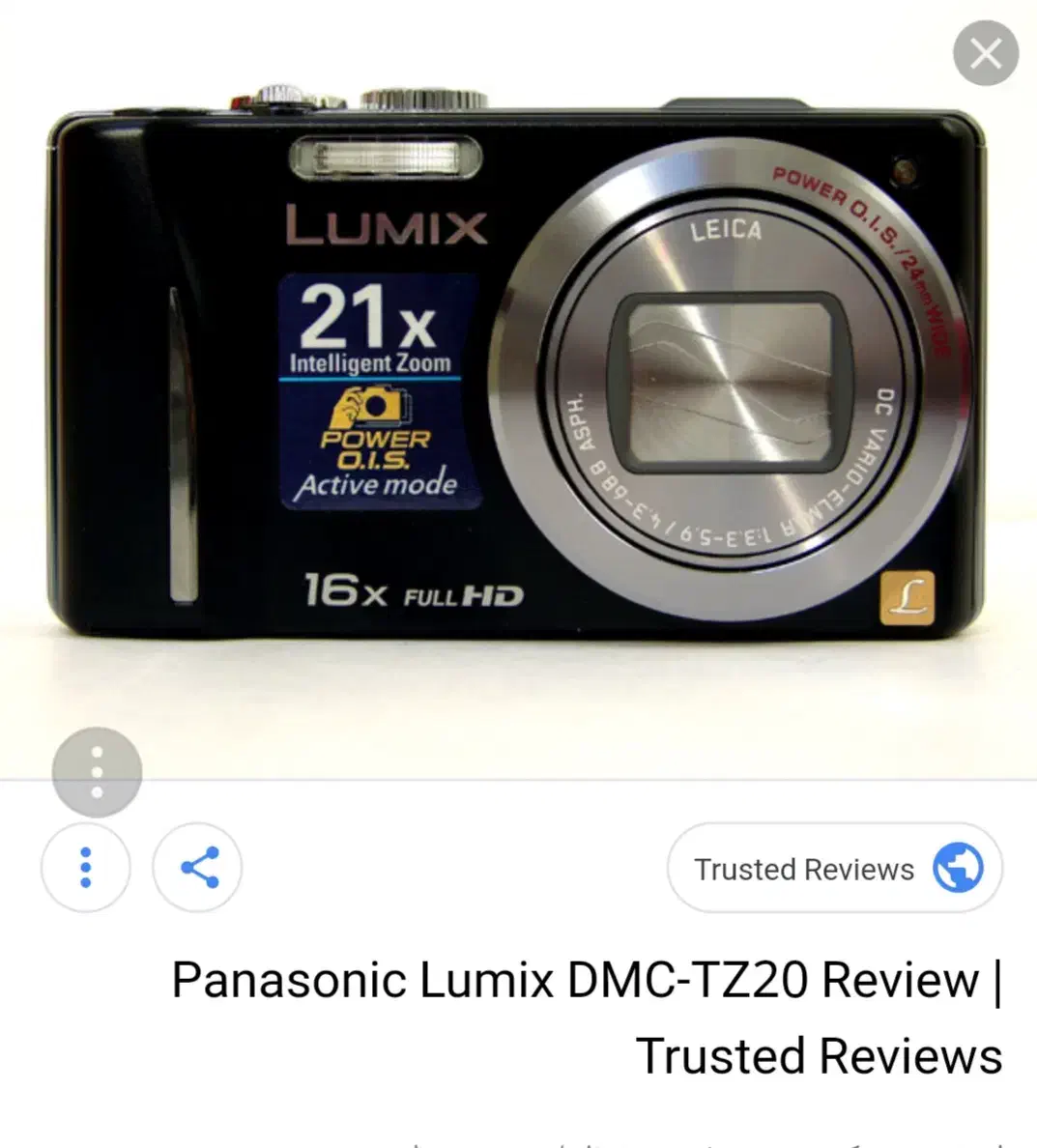Share this camera image
The height and width of the screenshot is (1148, 1037).
[198, 867]
